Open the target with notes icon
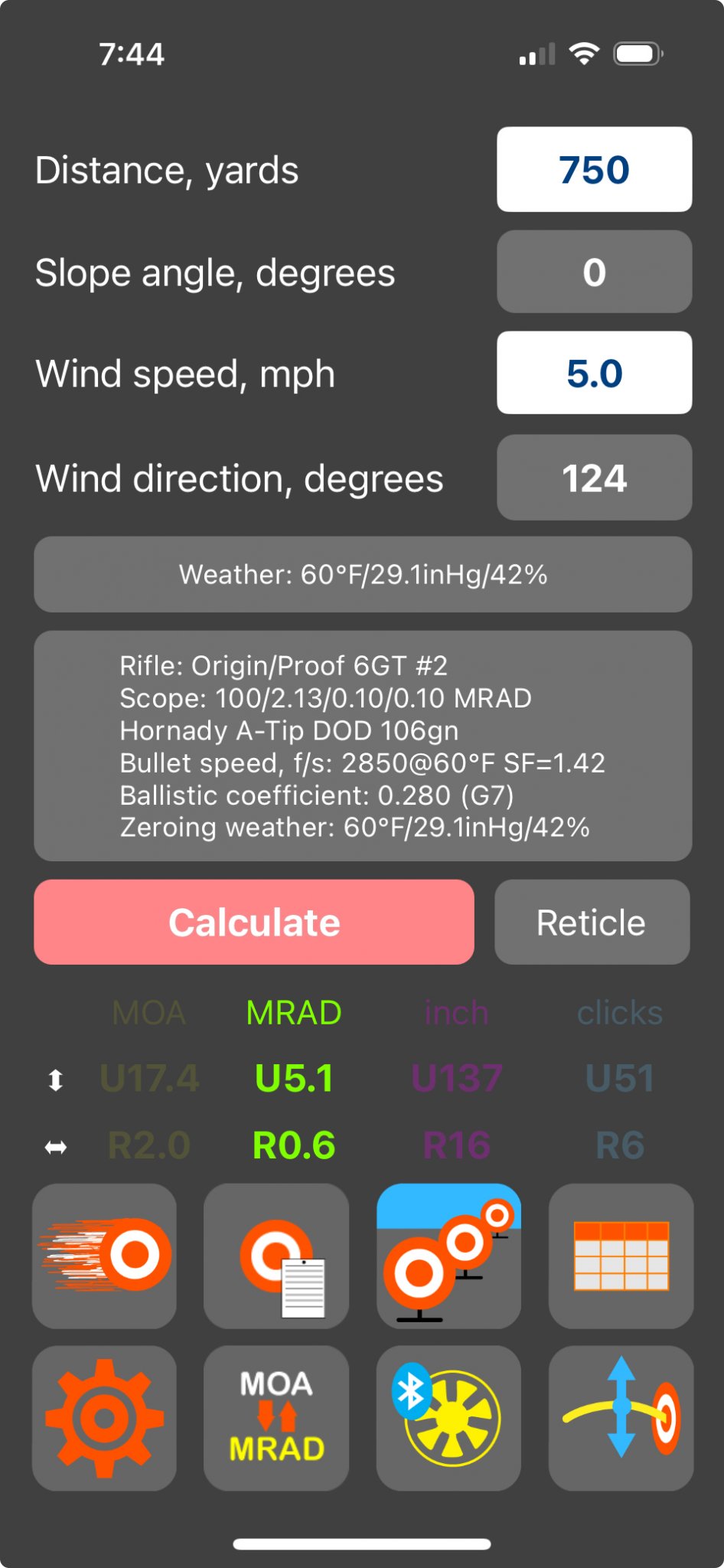This screenshot has width=724, height=1568. (276, 1256)
